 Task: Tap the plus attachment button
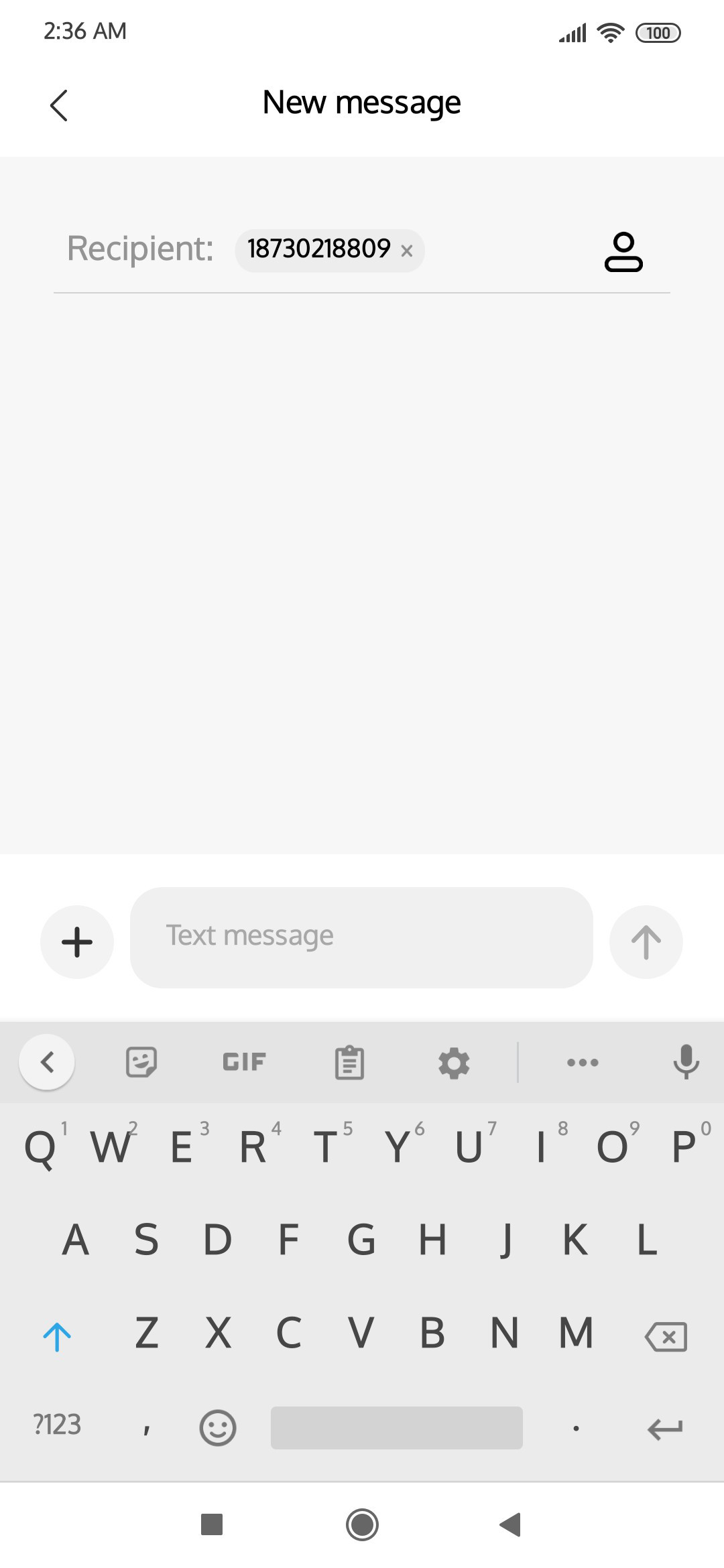[x=77, y=941]
